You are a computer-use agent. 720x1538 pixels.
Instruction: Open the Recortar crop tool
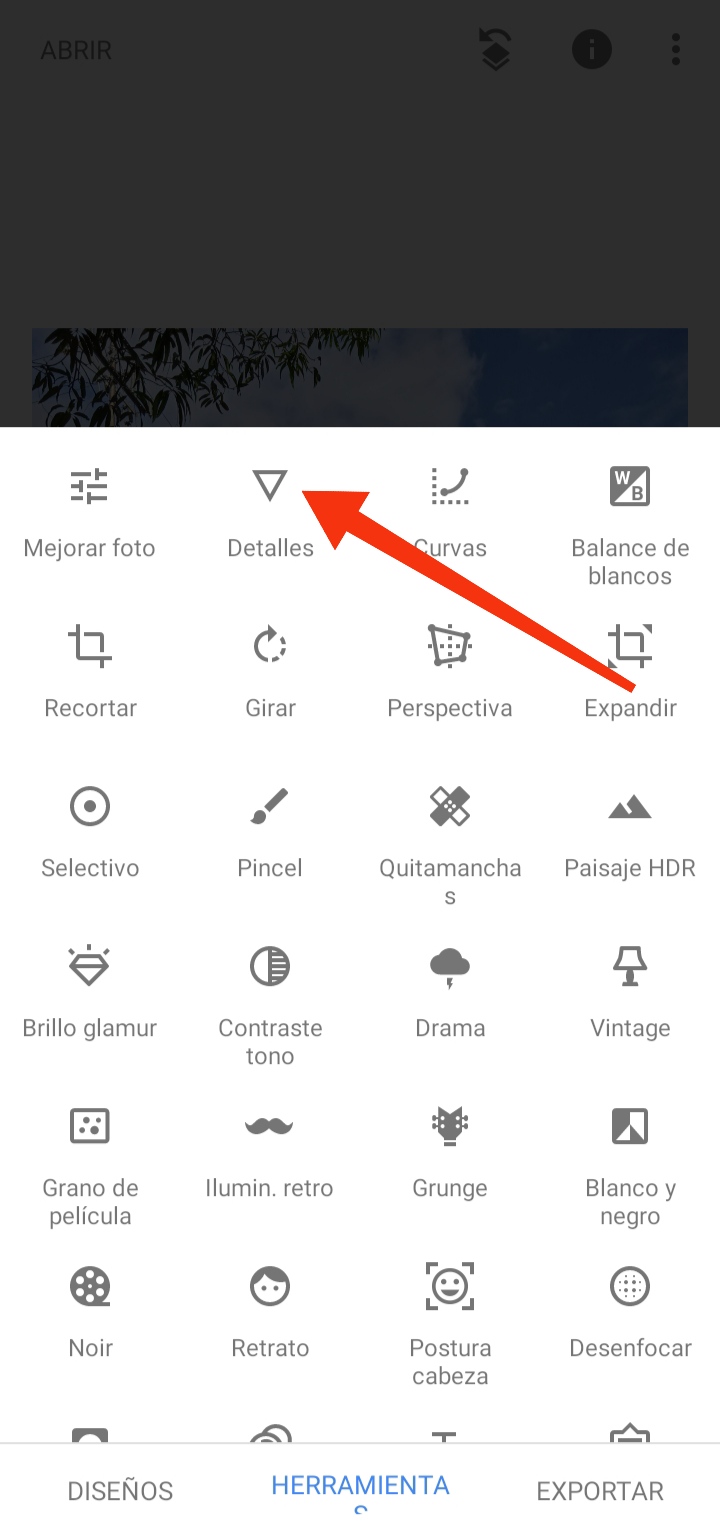[x=90, y=670]
